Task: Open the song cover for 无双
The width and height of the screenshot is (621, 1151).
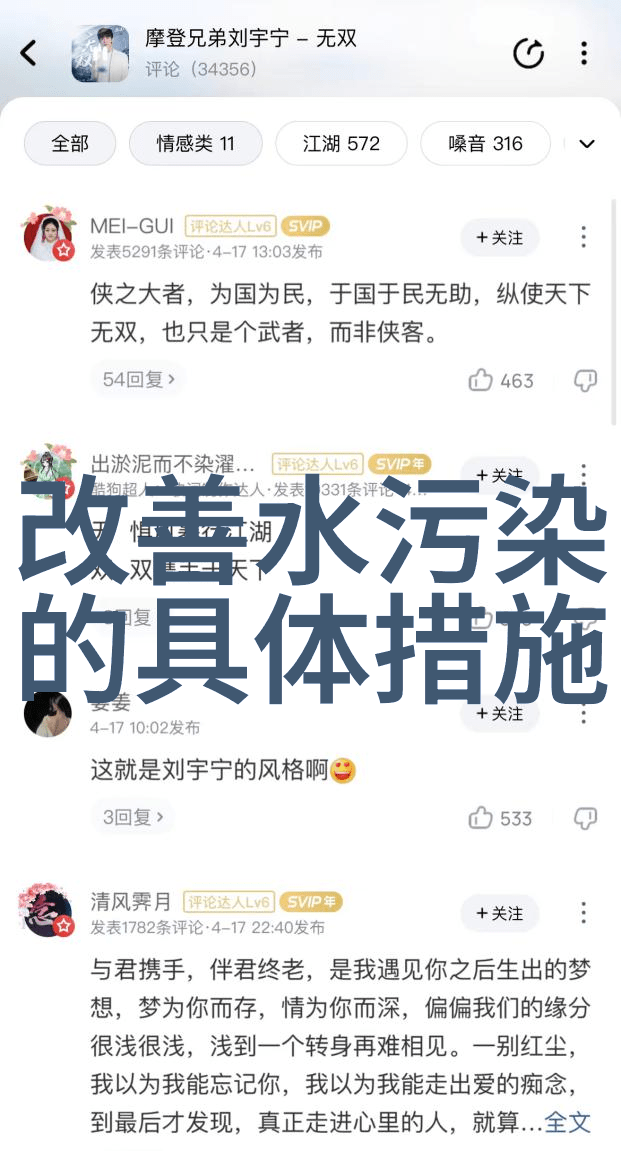Action: 100,53
